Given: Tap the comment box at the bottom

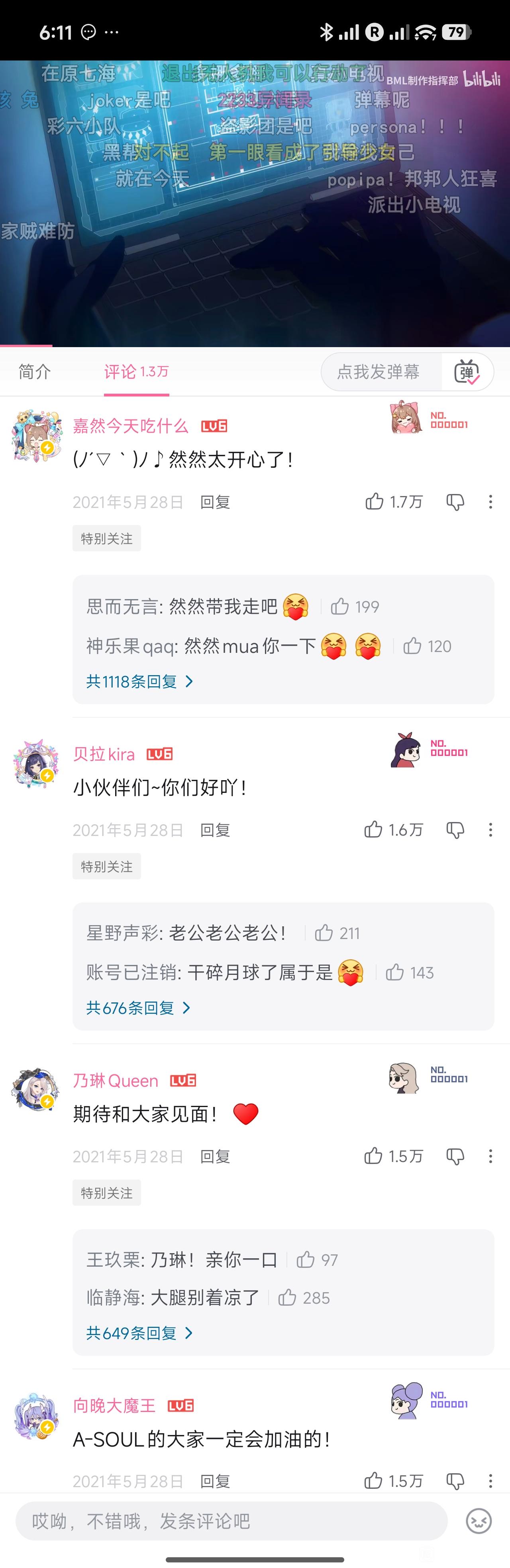Looking at the screenshot, I should tap(231, 1521).
